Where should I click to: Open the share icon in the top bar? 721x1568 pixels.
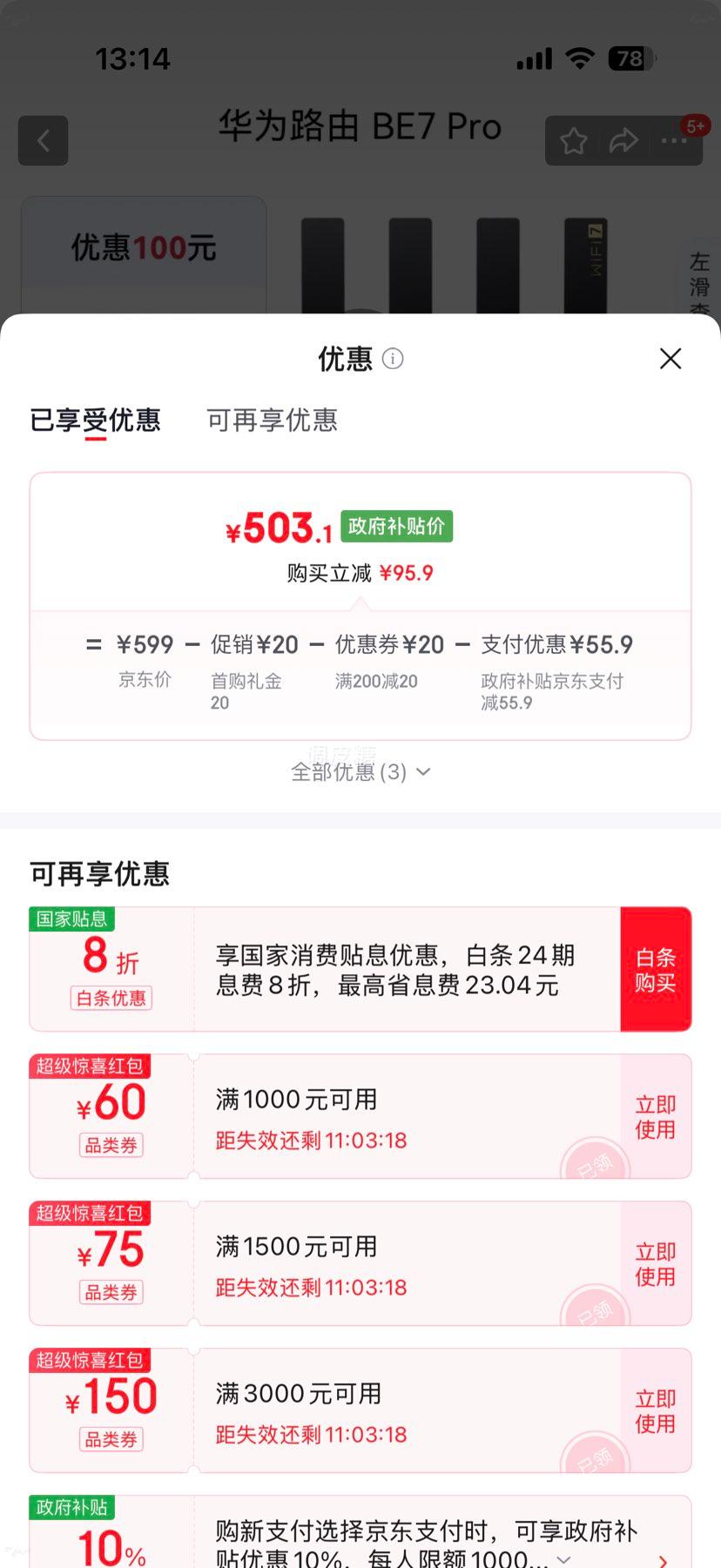(x=623, y=140)
